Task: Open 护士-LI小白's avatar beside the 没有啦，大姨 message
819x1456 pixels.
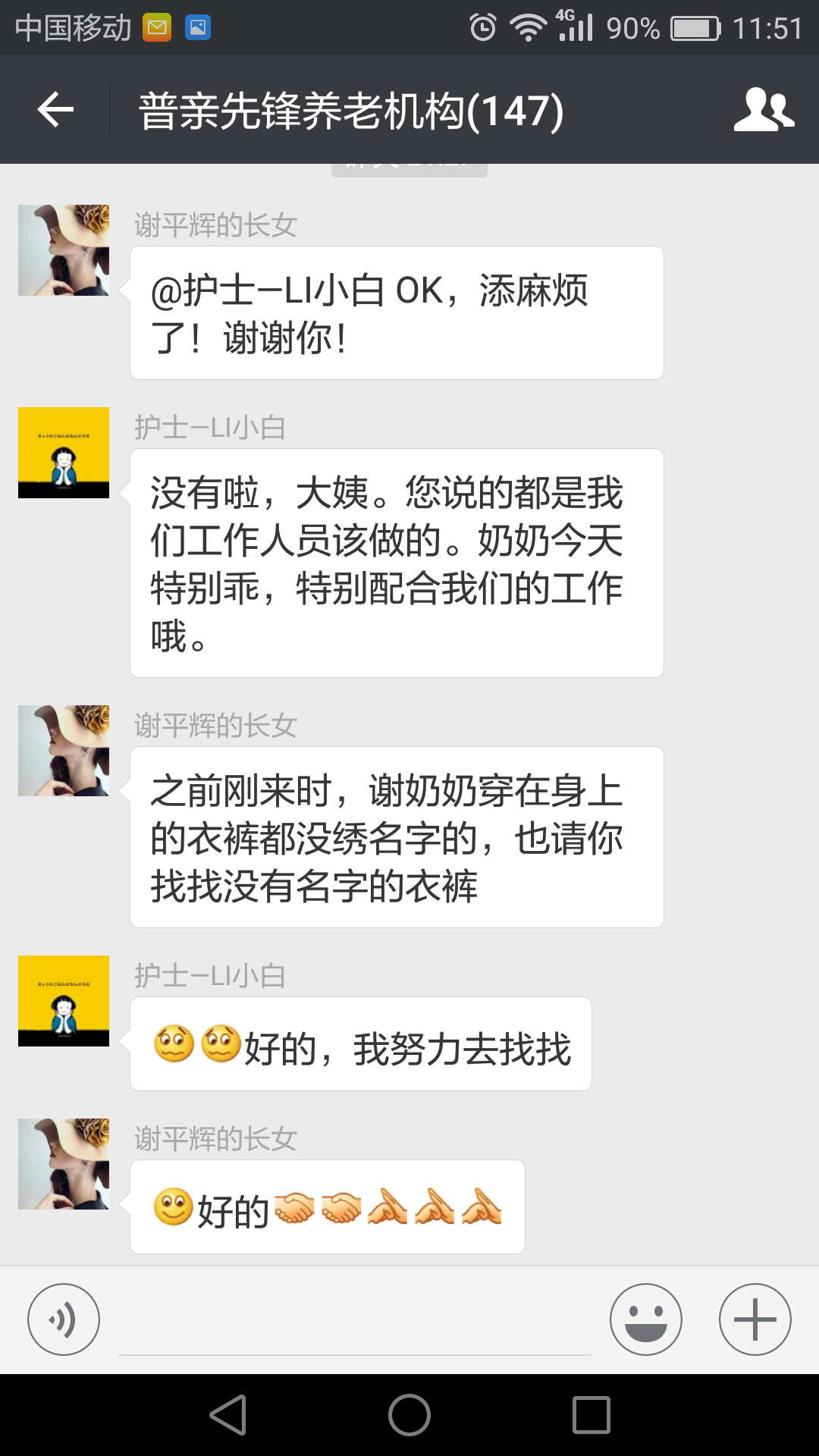Action: coord(64,453)
